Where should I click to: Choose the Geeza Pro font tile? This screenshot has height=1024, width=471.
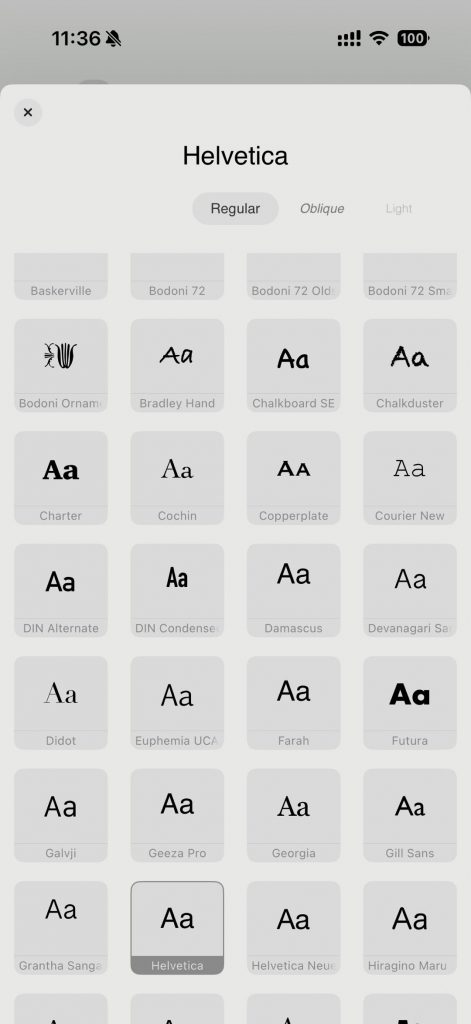click(177, 815)
